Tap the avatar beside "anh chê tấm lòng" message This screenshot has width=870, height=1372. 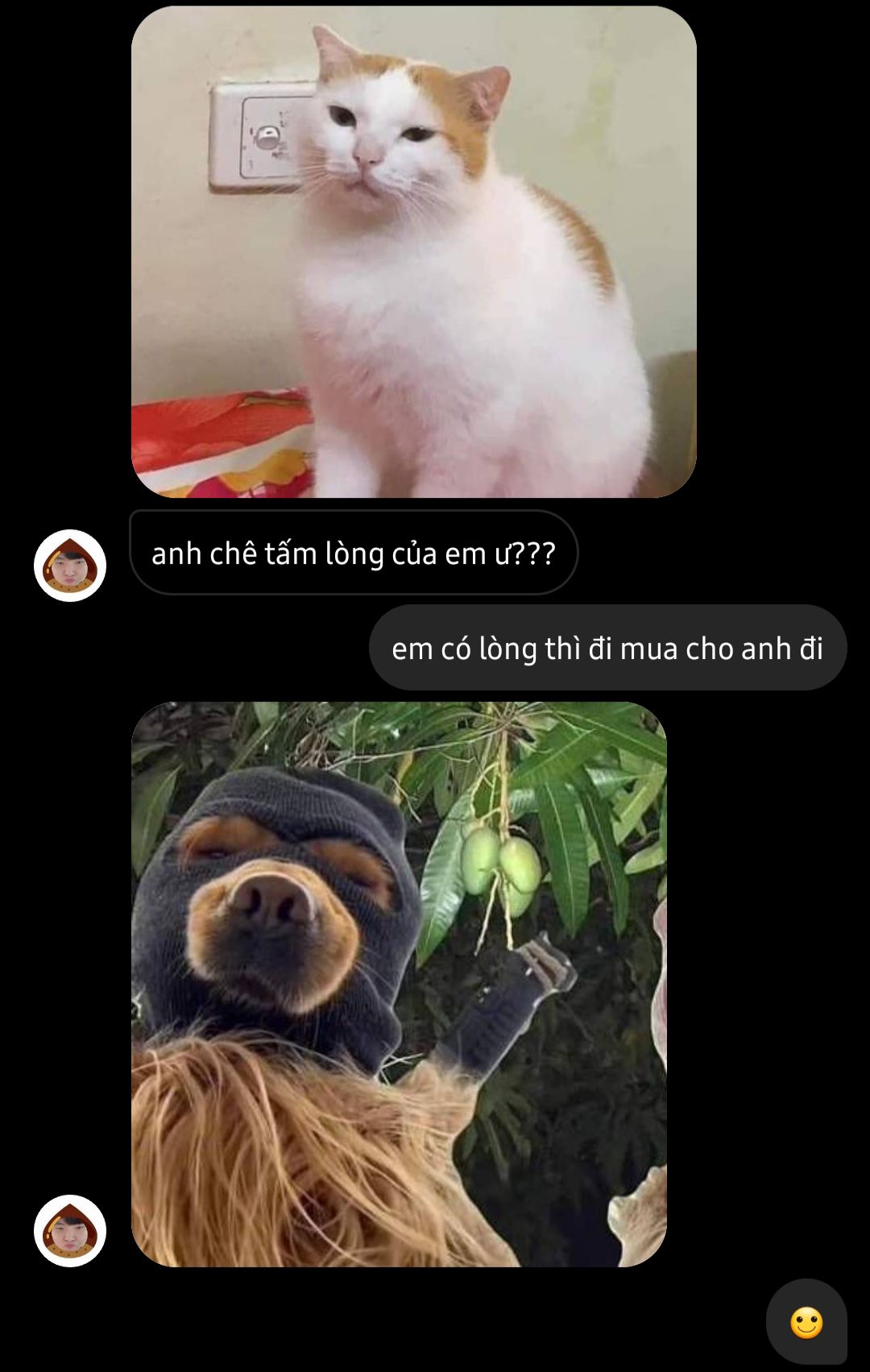coord(70,566)
